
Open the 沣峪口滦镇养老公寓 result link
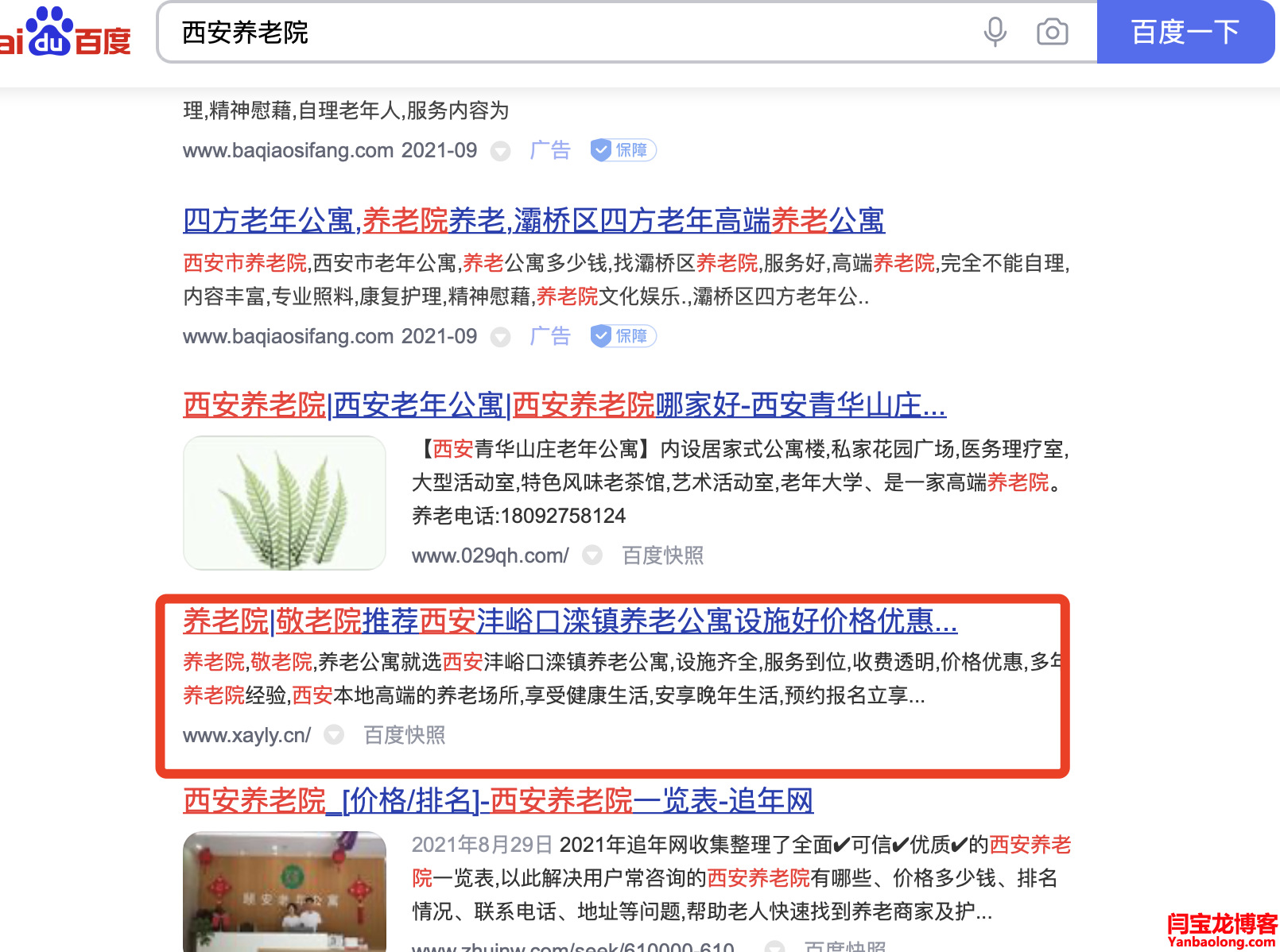569,621
